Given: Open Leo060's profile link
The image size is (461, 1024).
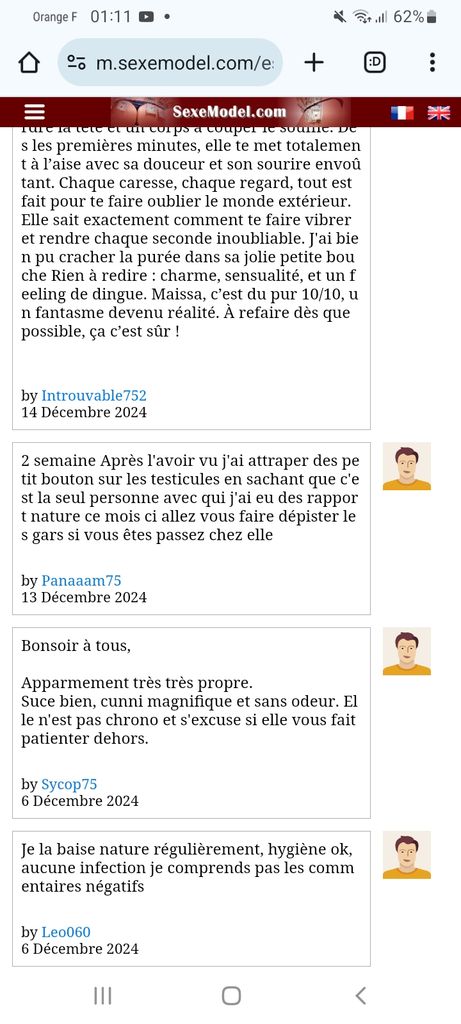Looking at the screenshot, I should point(66,932).
